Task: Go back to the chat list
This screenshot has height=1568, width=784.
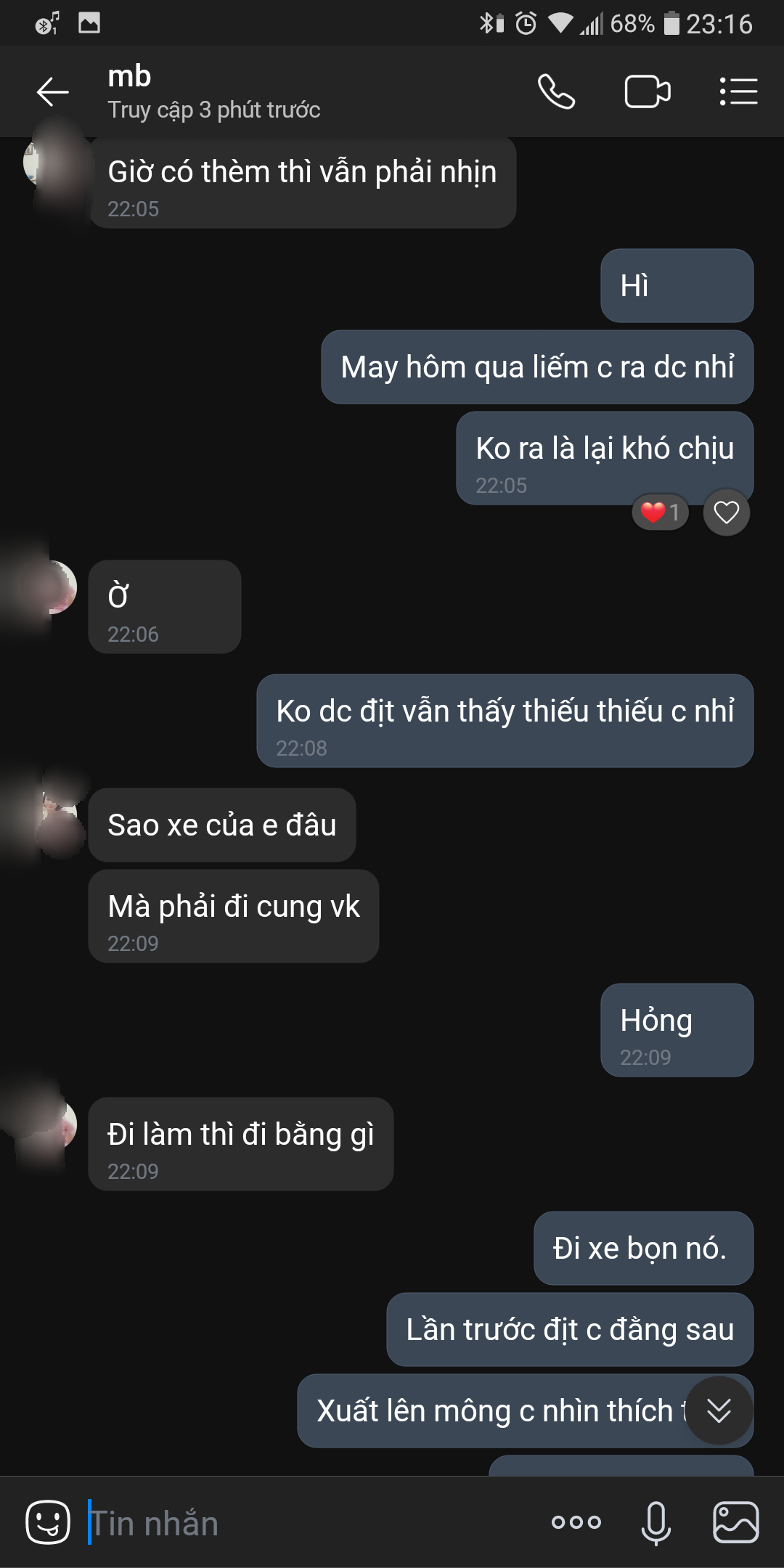Action: point(52,92)
